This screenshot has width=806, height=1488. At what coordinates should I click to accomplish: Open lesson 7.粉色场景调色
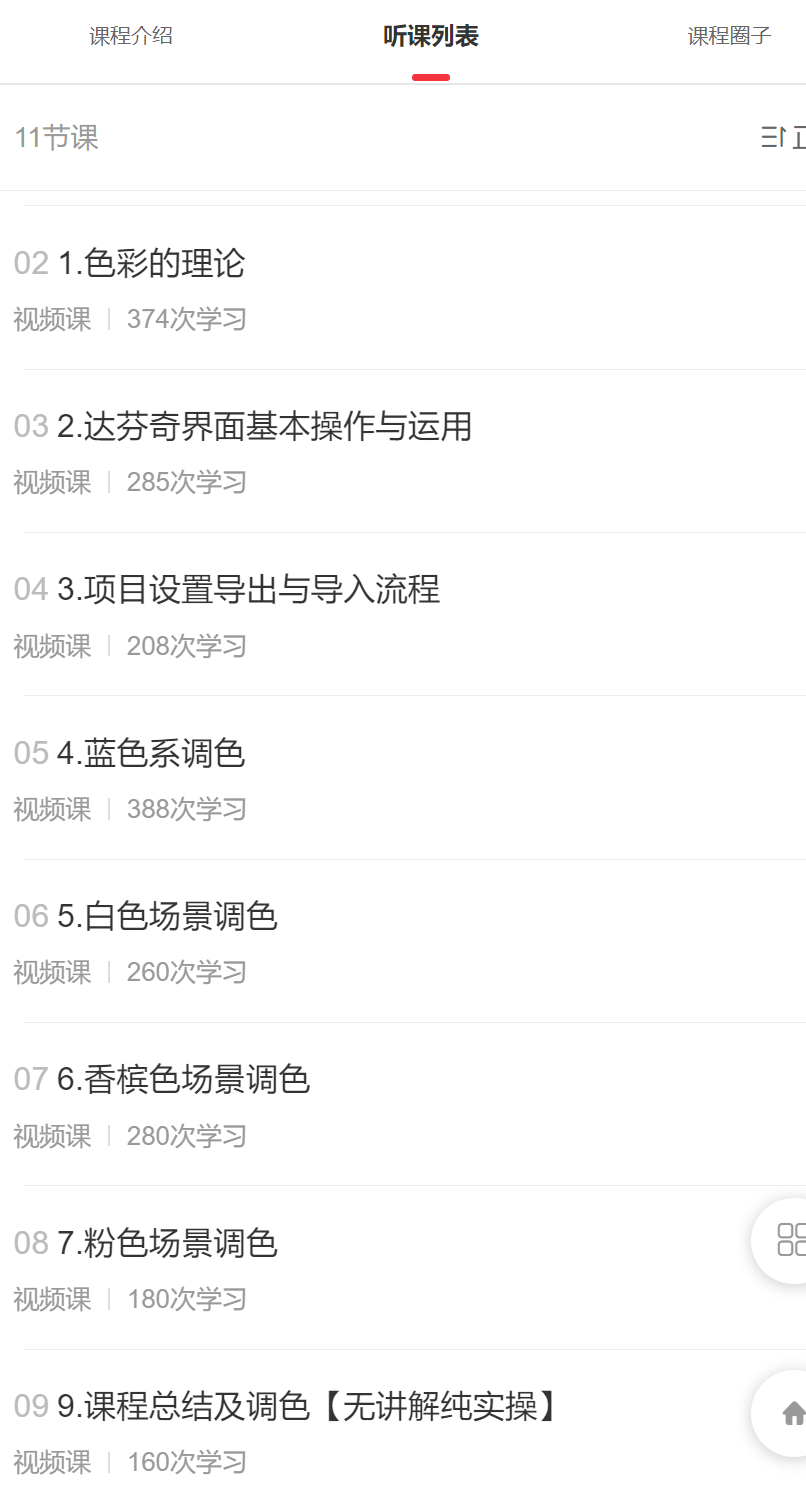click(x=167, y=1243)
